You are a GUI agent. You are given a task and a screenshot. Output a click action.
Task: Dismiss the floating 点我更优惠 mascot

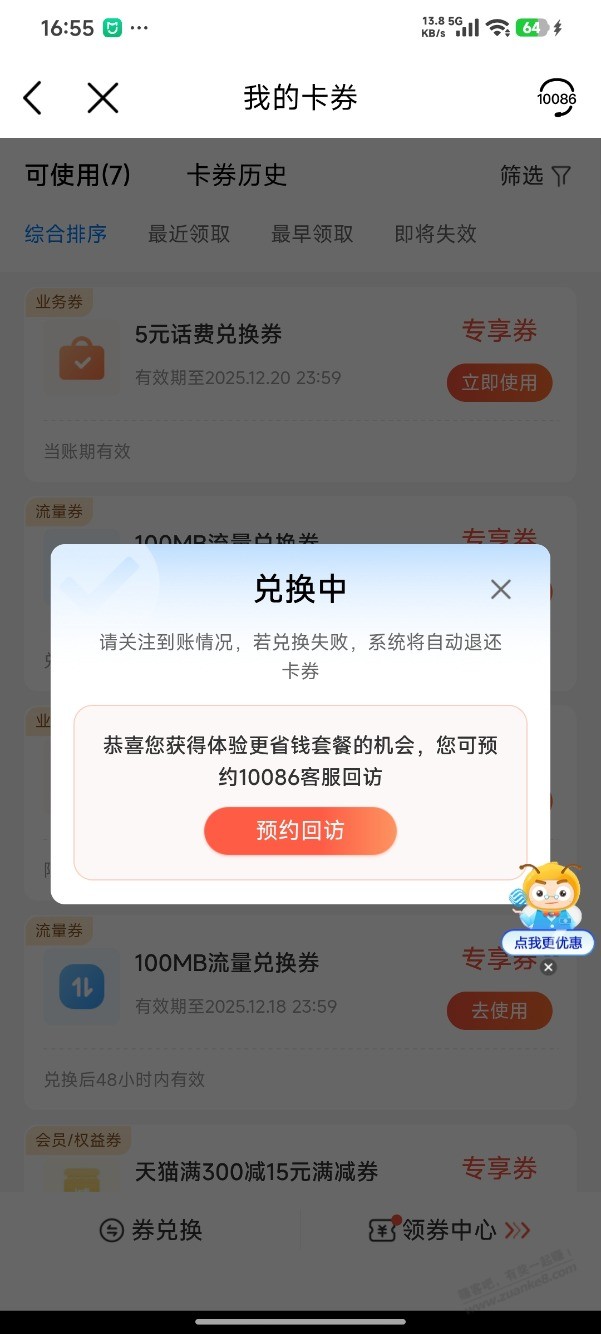(548, 967)
